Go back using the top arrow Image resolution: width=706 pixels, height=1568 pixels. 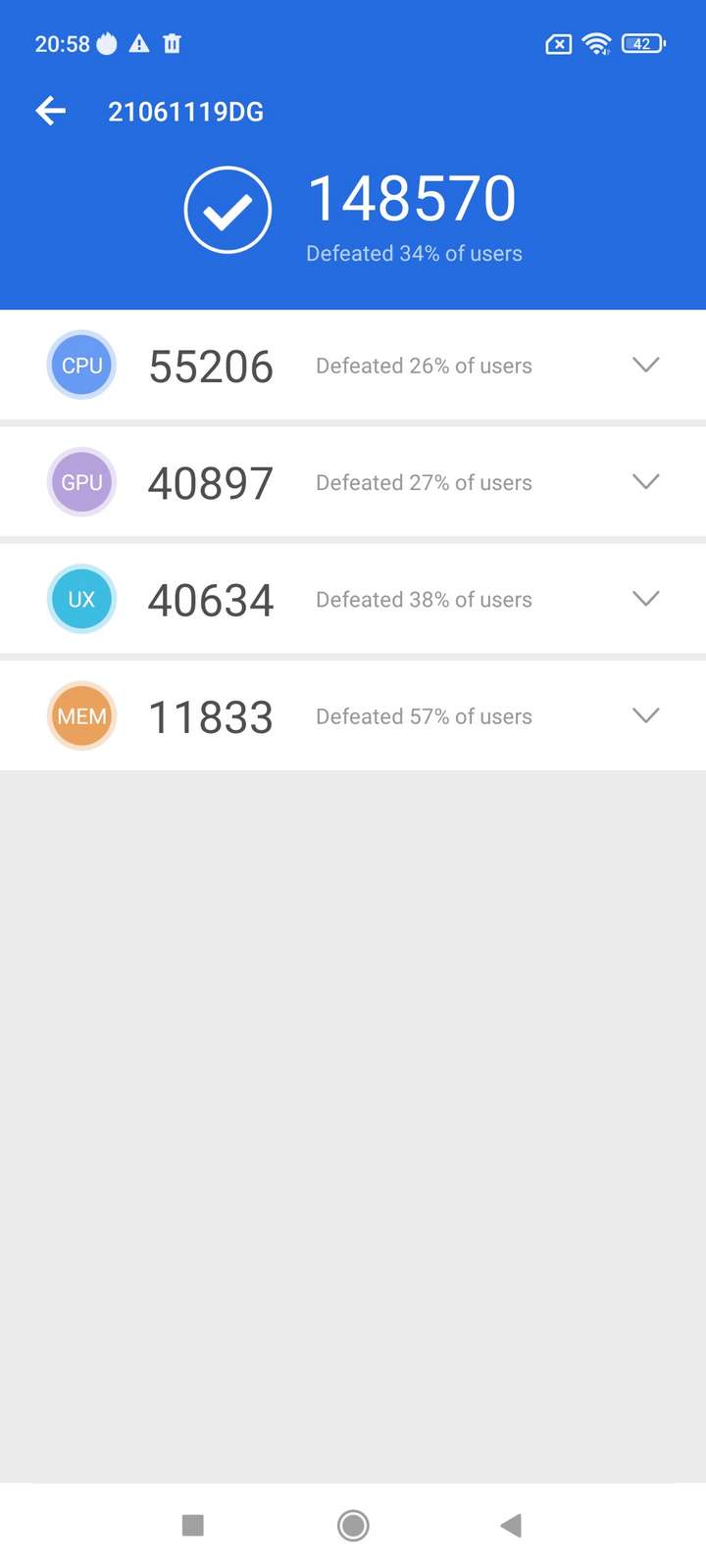[51, 112]
